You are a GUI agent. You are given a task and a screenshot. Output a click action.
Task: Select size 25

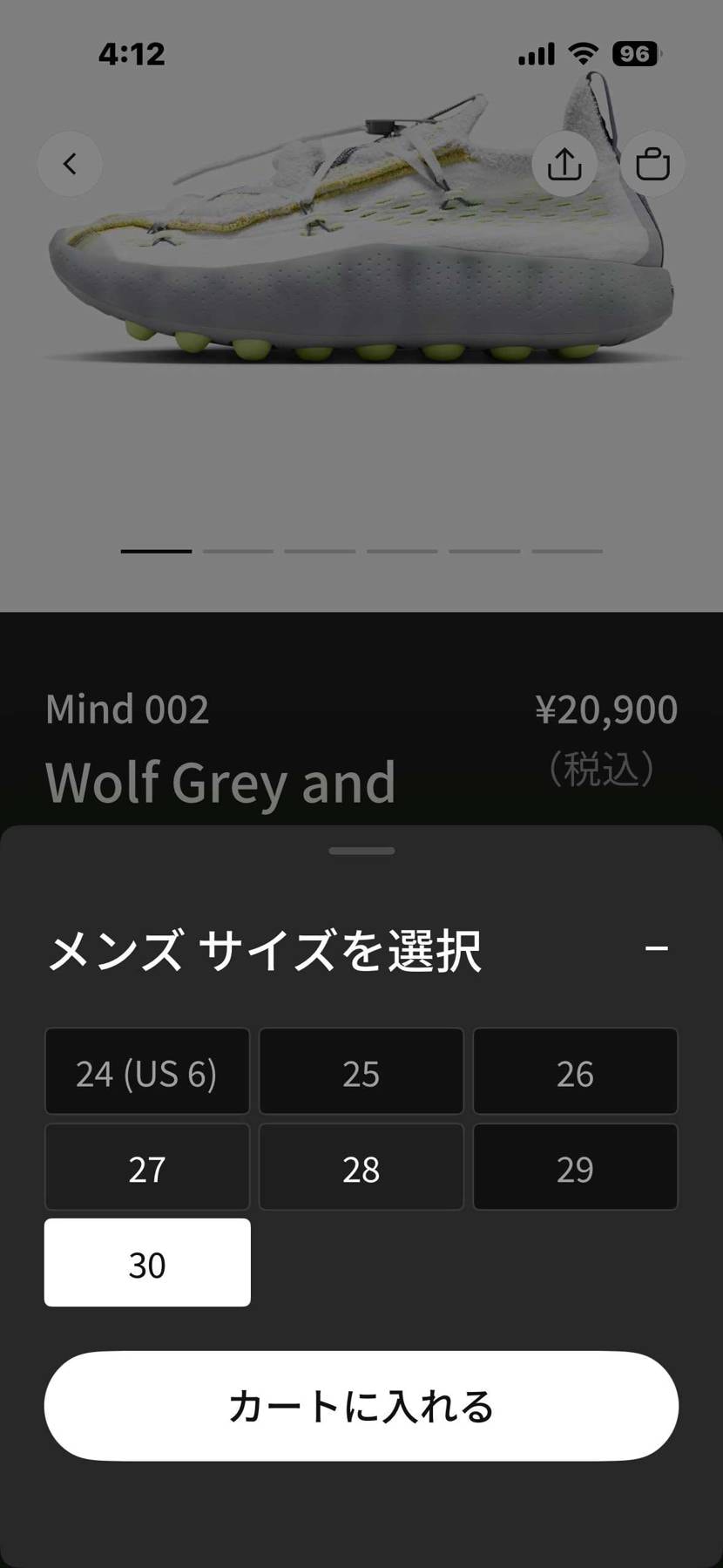pyautogui.click(x=361, y=1071)
